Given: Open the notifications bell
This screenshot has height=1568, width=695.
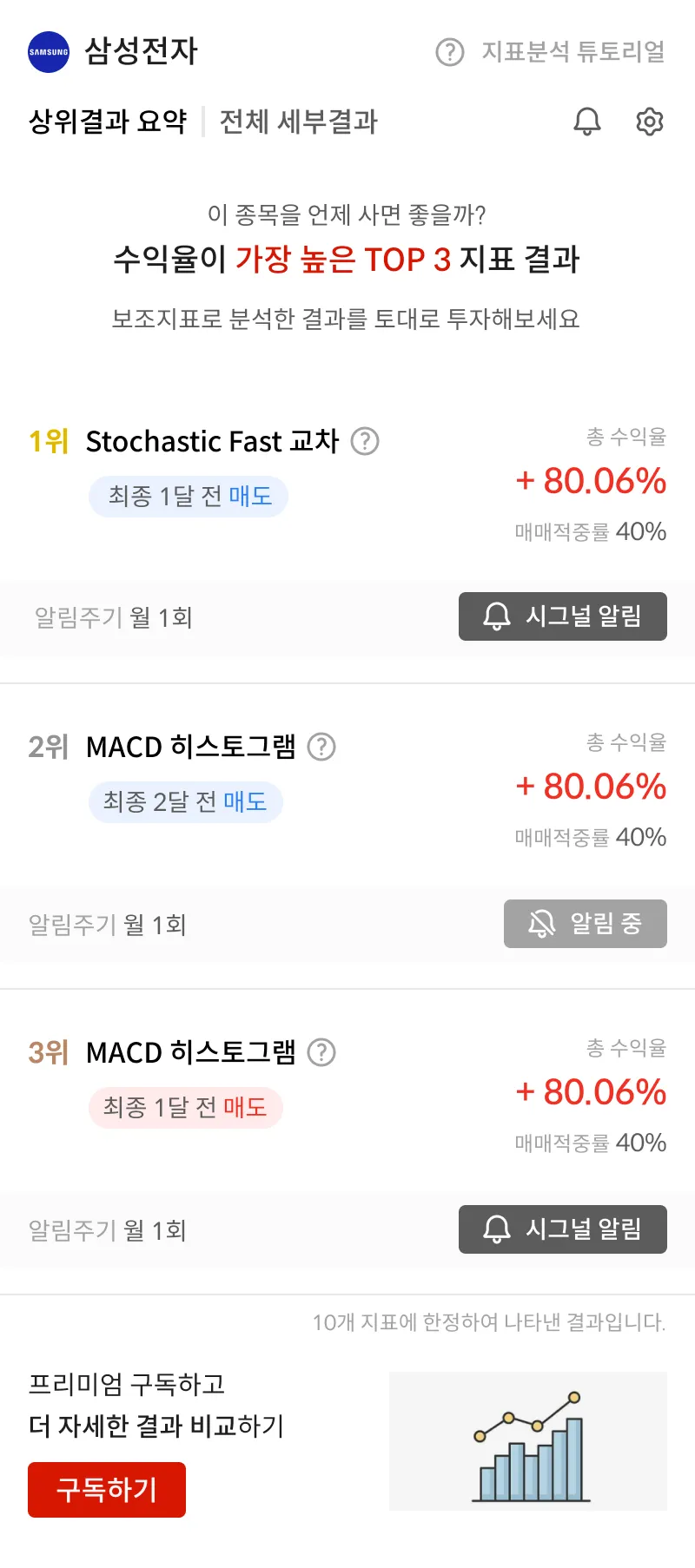Looking at the screenshot, I should tap(587, 122).
